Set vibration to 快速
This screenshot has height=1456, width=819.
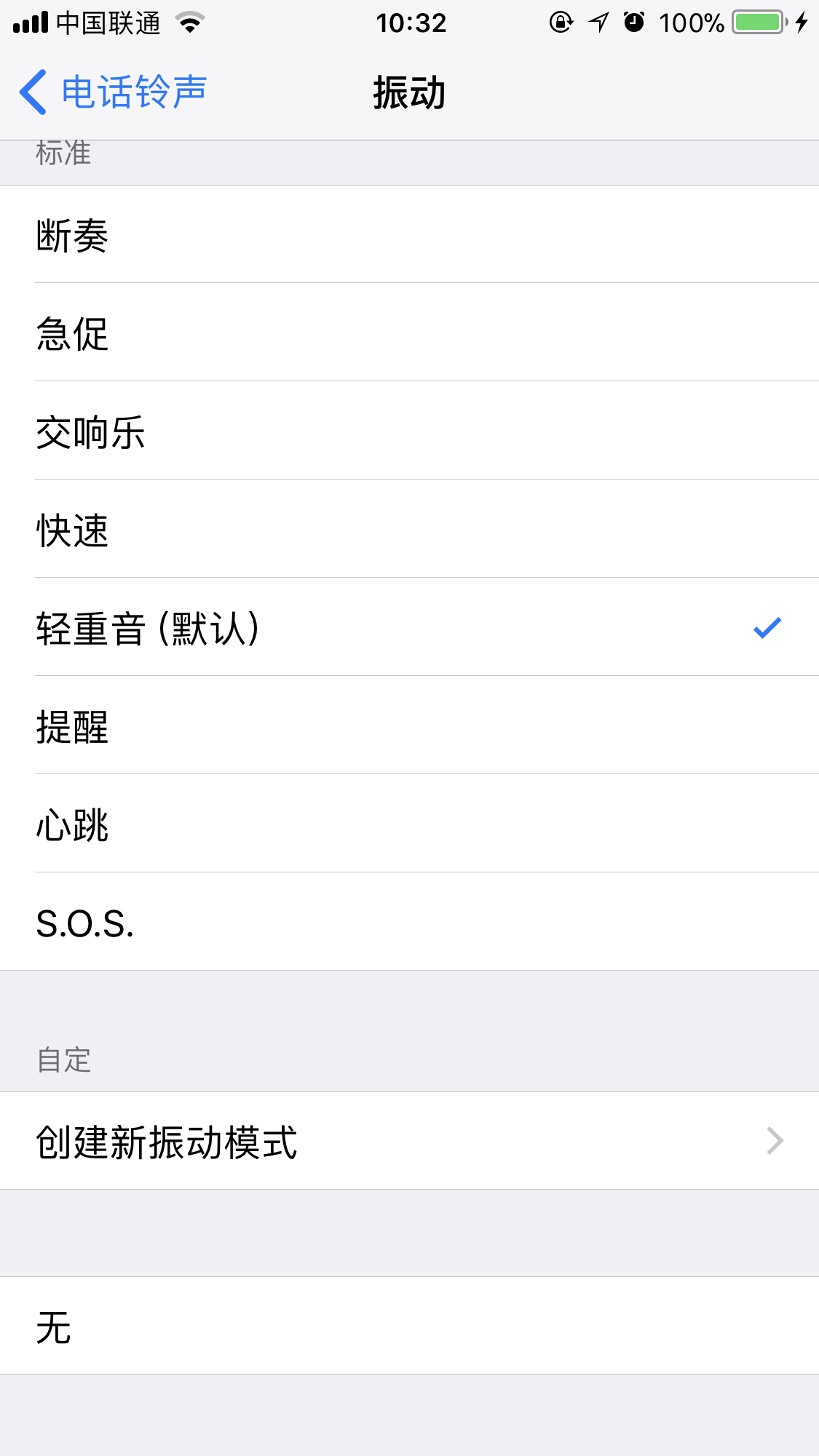[73, 530]
